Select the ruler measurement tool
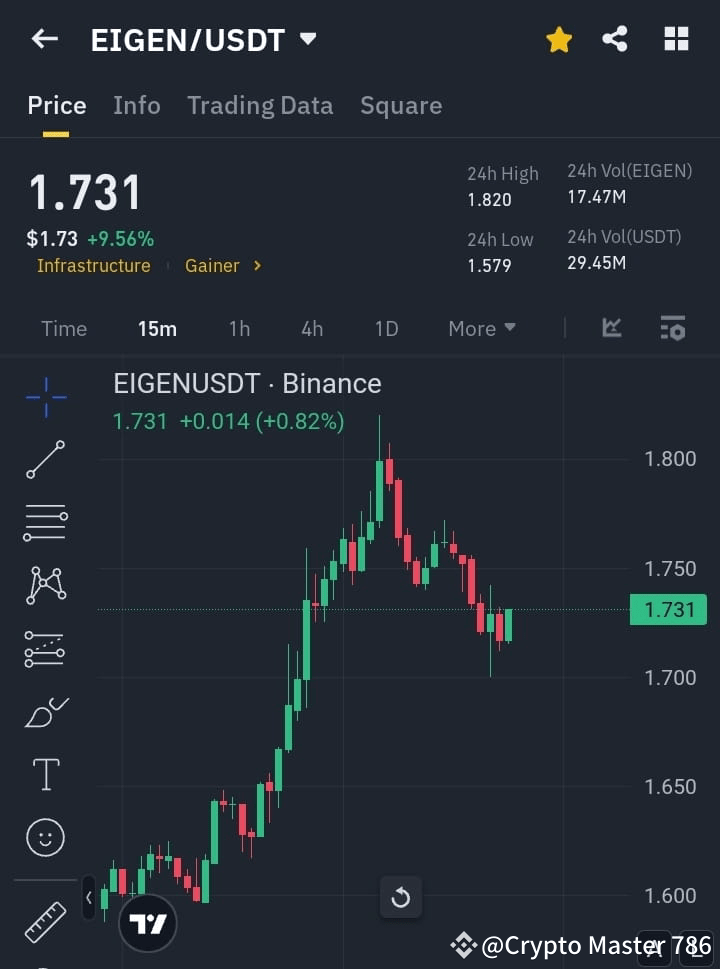Image resolution: width=720 pixels, height=969 pixels. point(45,921)
